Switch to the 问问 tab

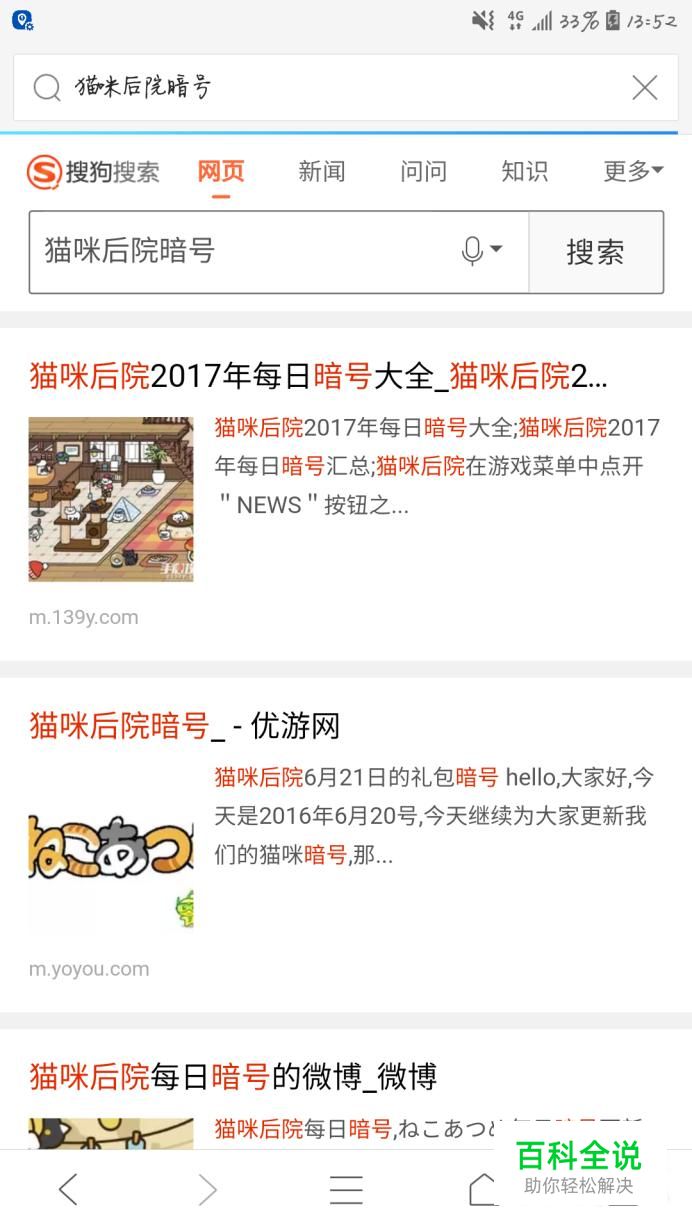[423, 172]
